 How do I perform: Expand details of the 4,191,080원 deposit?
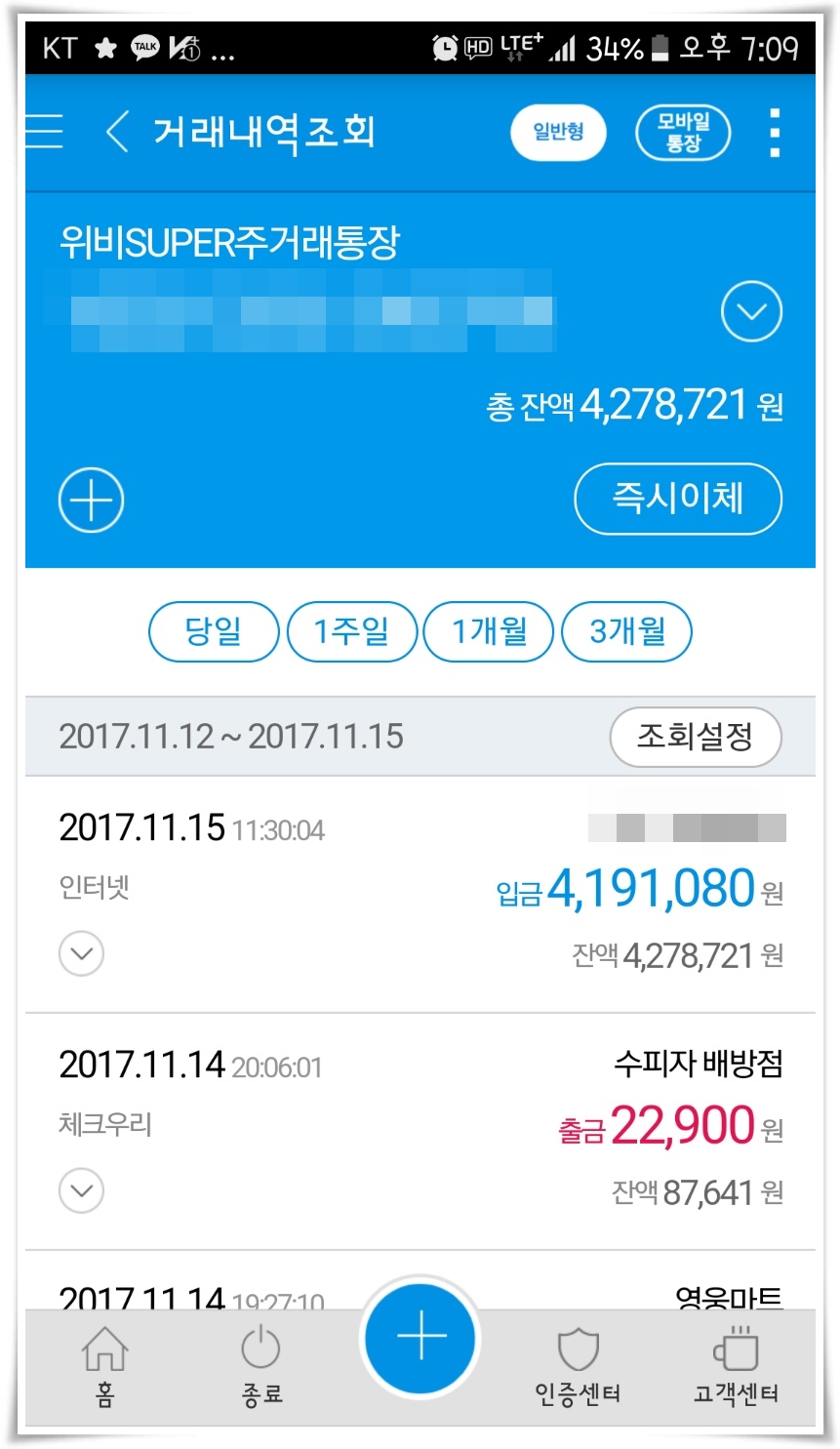point(82,953)
